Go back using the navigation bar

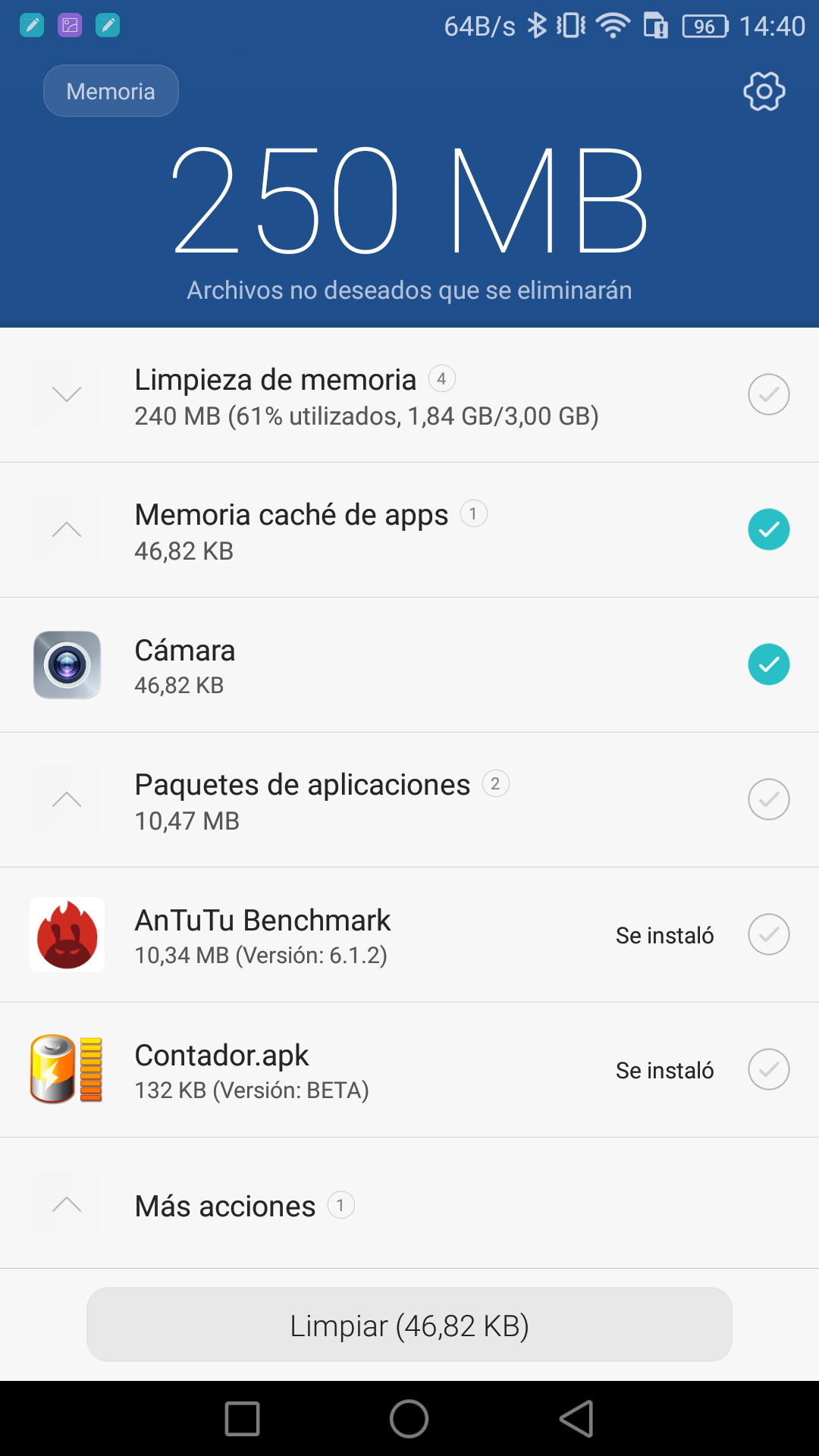tap(576, 1418)
